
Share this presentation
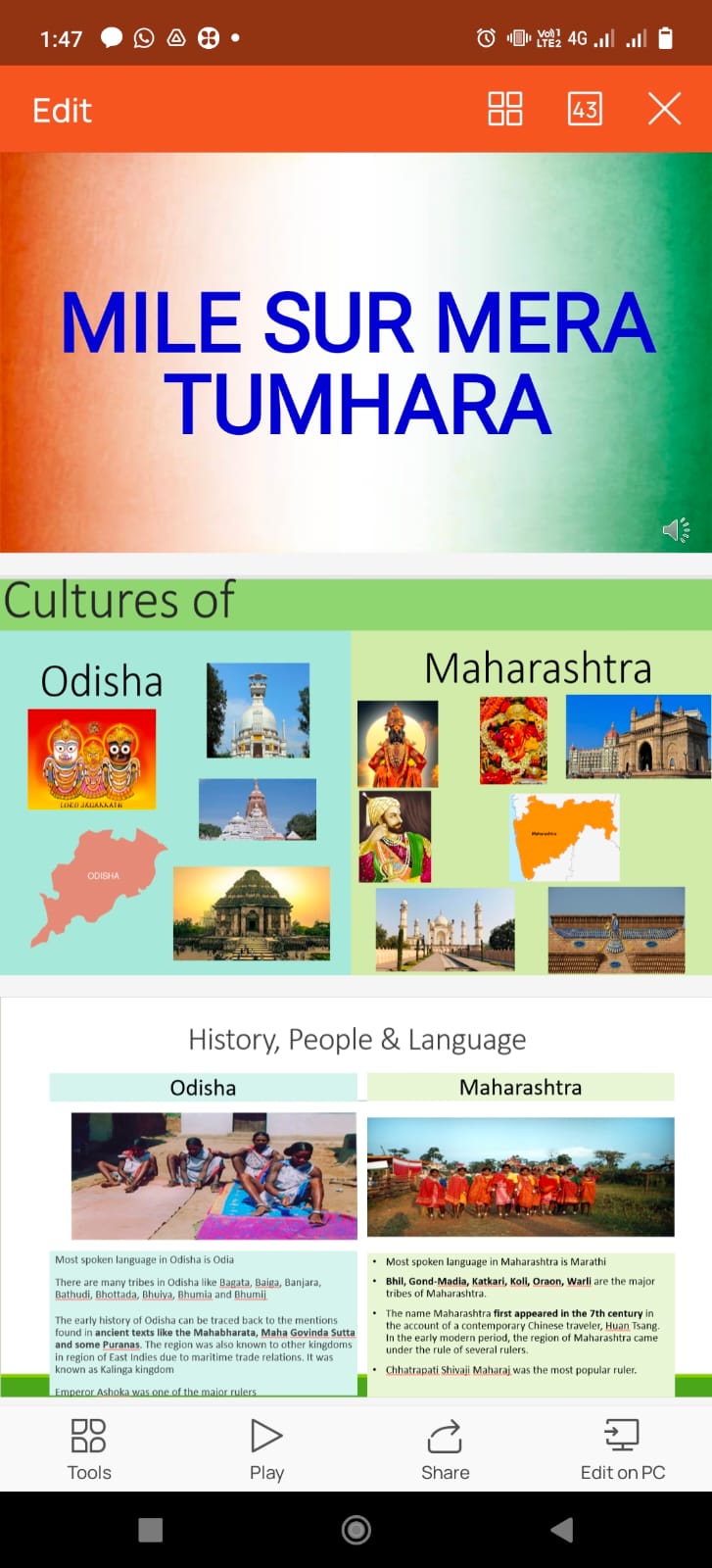point(445,1449)
